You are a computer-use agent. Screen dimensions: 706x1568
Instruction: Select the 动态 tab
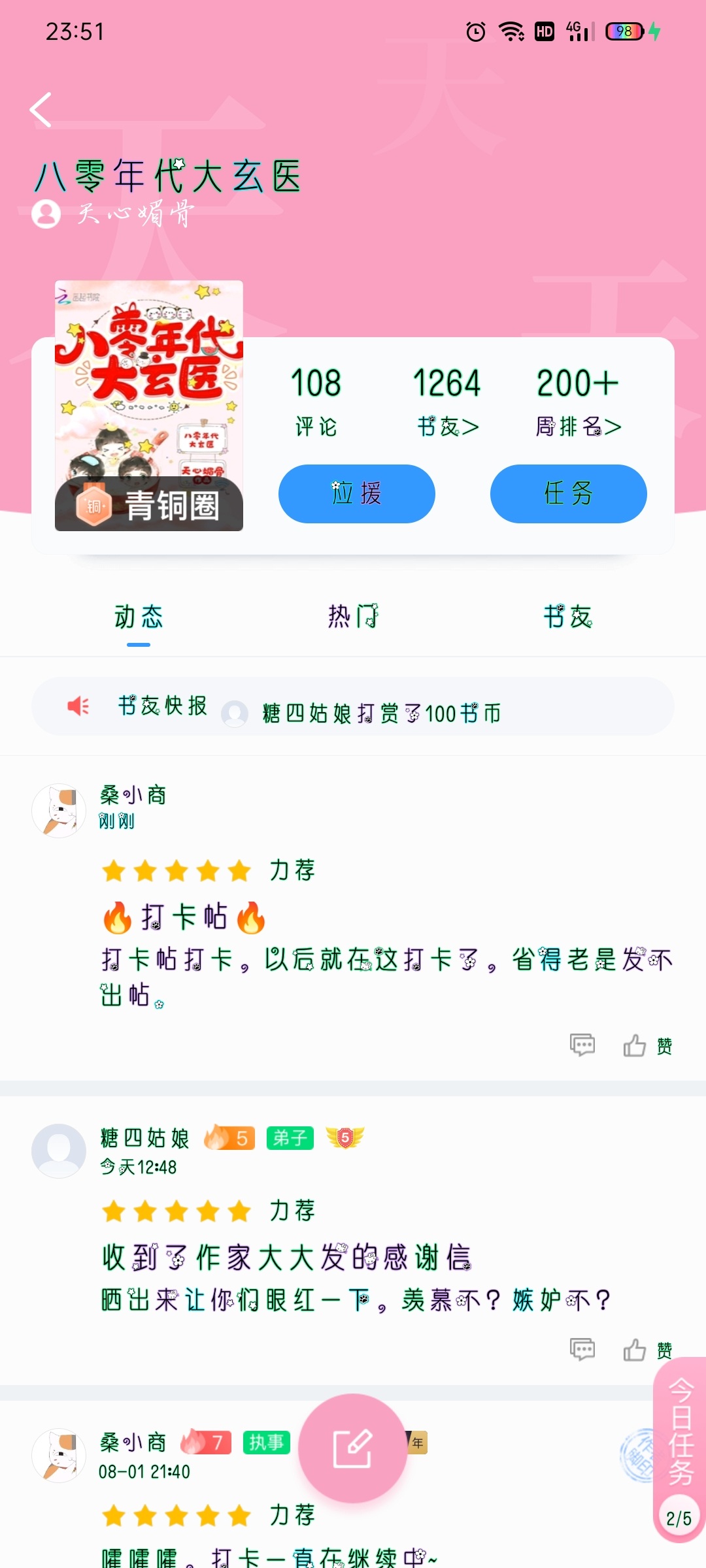click(139, 616)
